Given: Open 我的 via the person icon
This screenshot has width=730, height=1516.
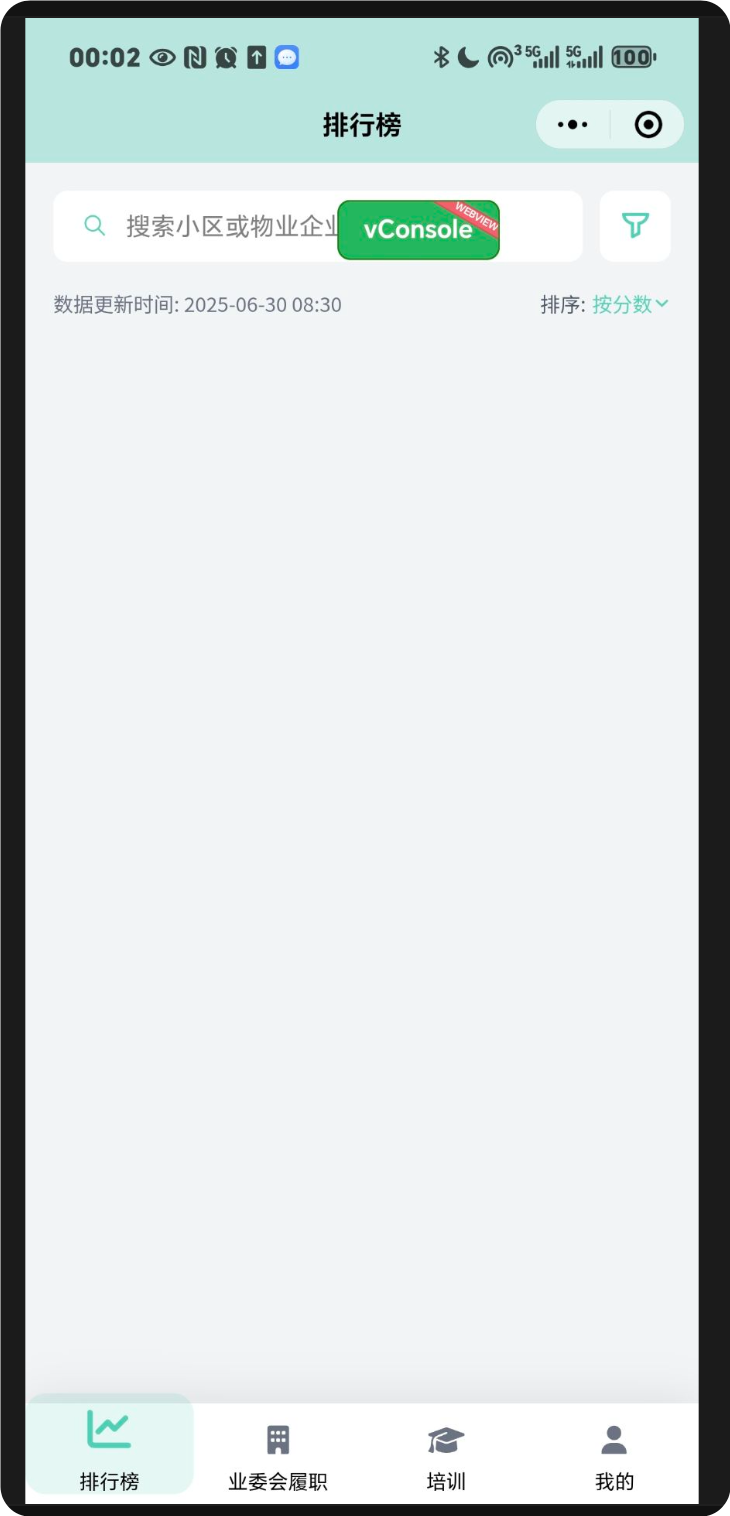Looking at the screenshot, I should 614,1440.
